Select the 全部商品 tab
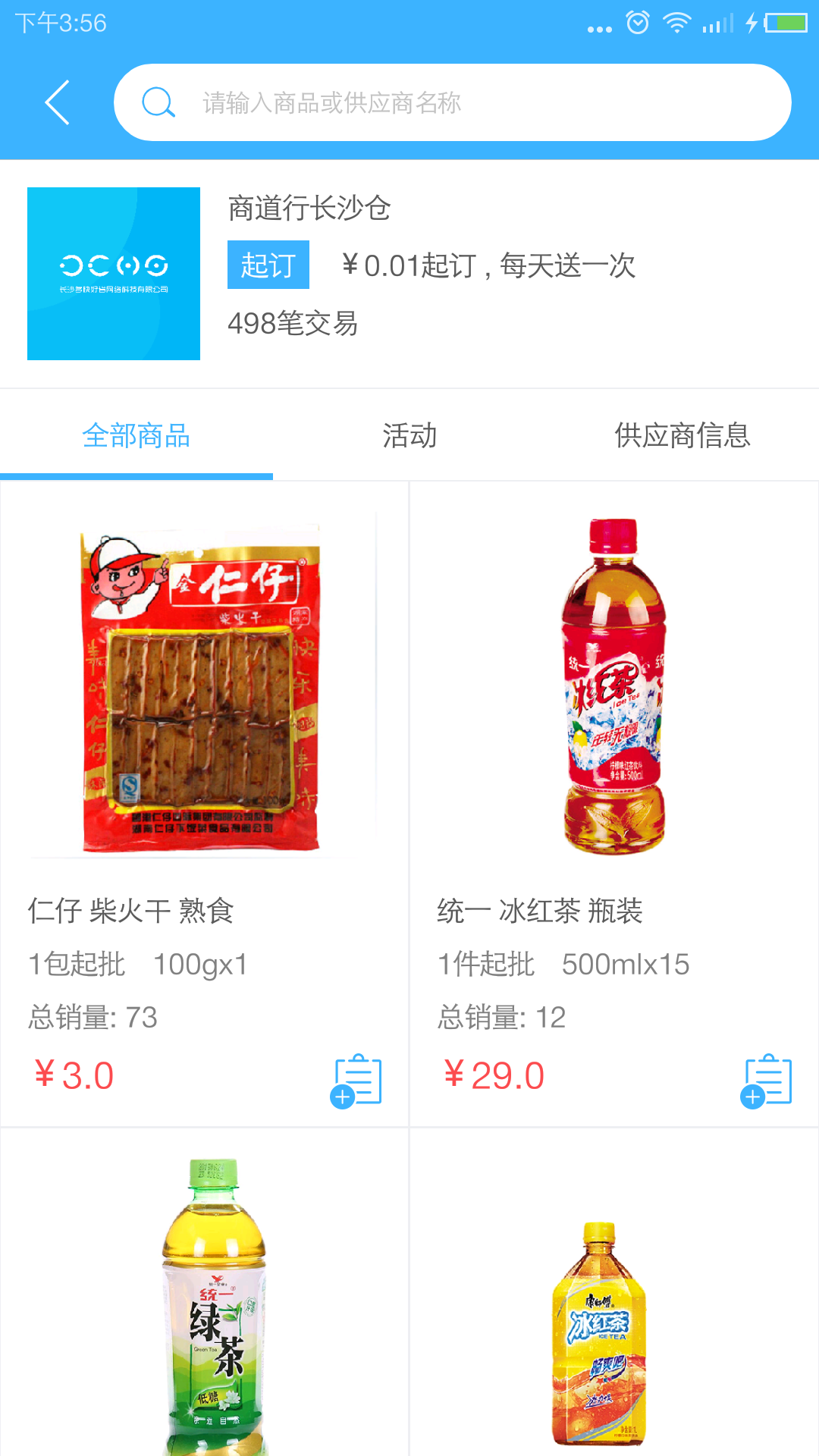The width and height of the screenshot is (819, 1456). [136, 436]
